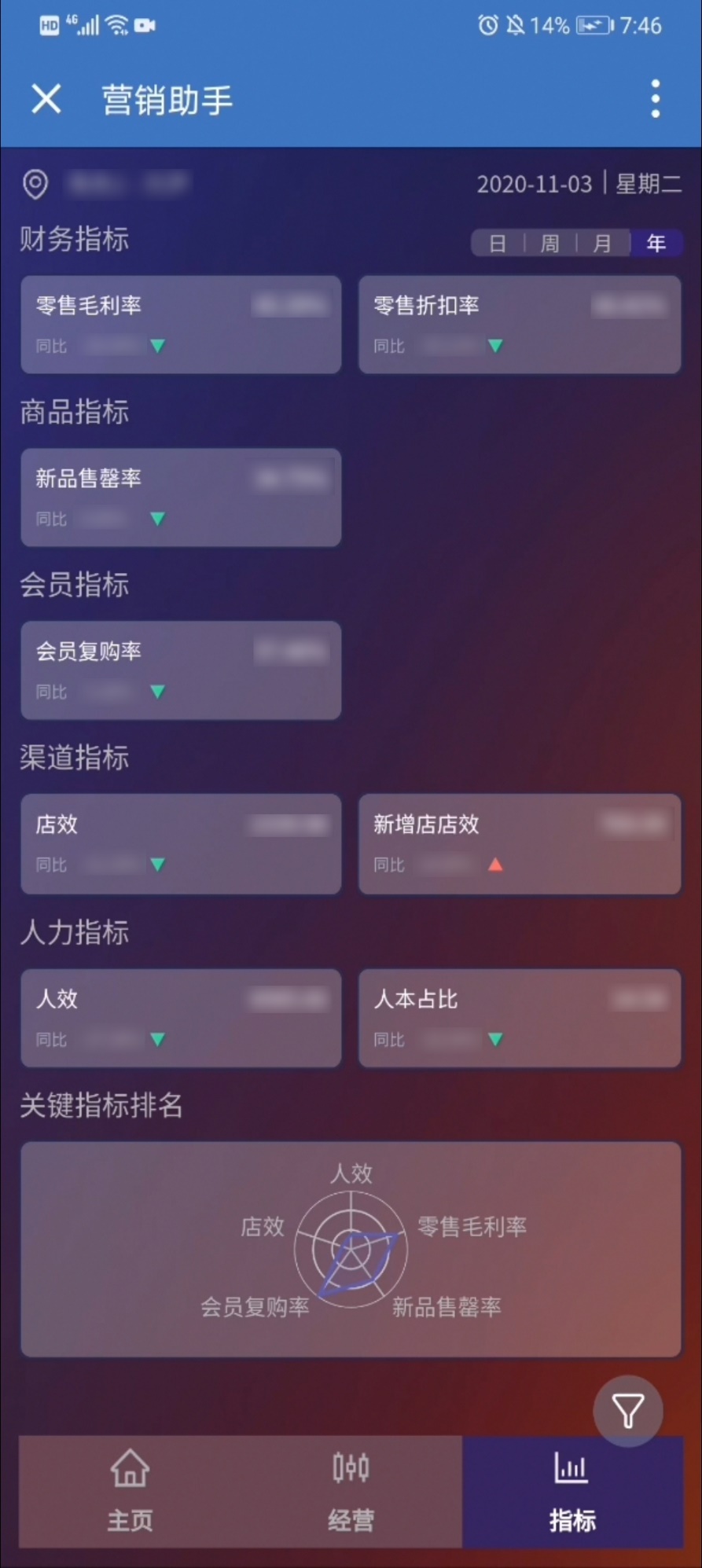Screen dimensions: 702x1568
Task: Open the 新增店店效 card
Action: [520, 844]
